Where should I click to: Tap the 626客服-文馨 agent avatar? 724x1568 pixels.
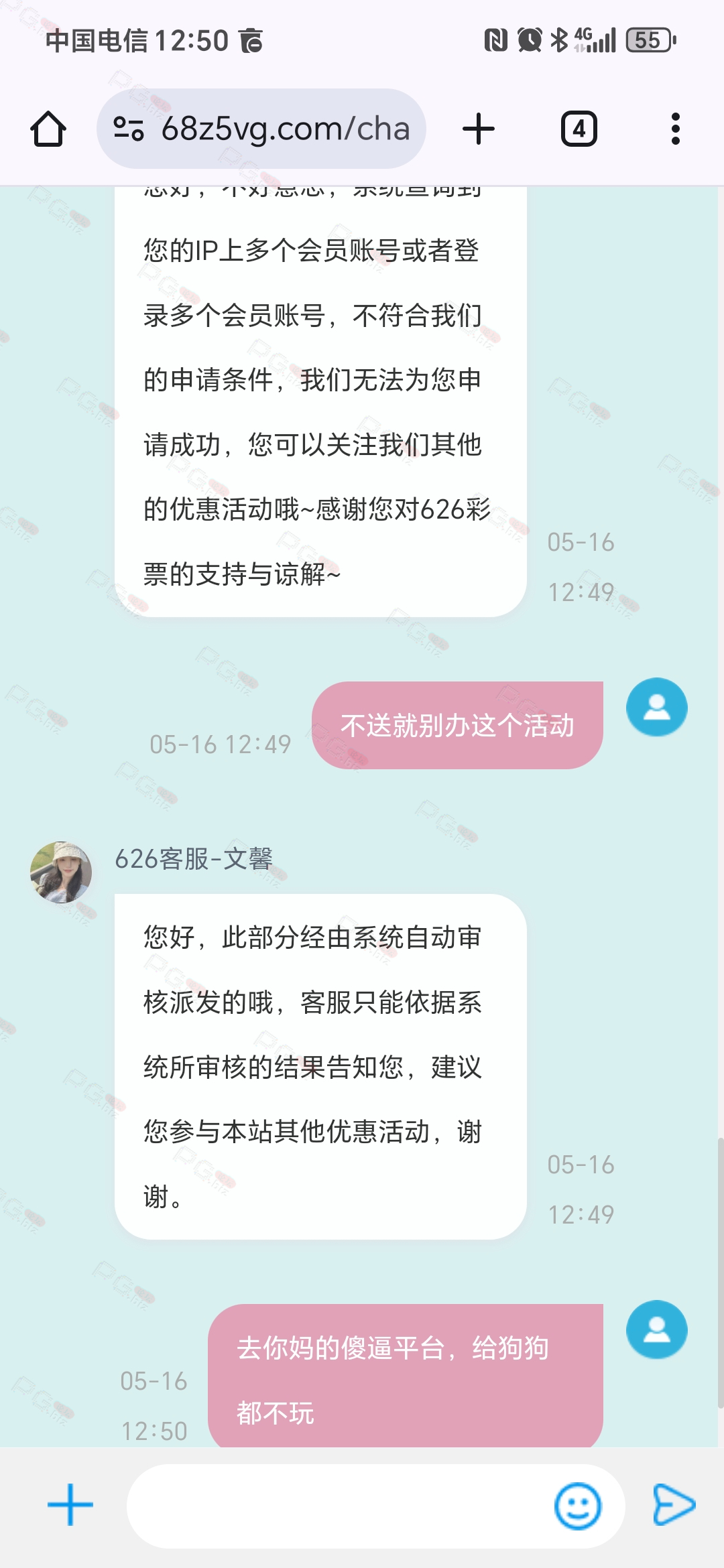click(x=61, y=872)
